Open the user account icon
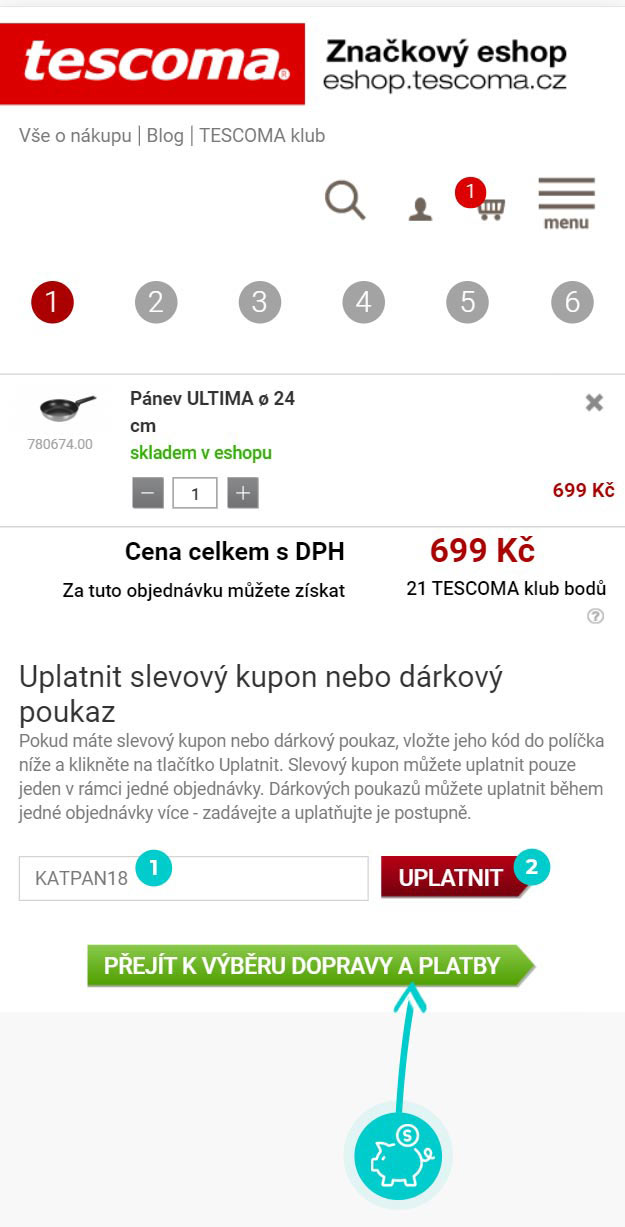The height and width of the screenshot is (1227, 625). [x=420, y=209]
